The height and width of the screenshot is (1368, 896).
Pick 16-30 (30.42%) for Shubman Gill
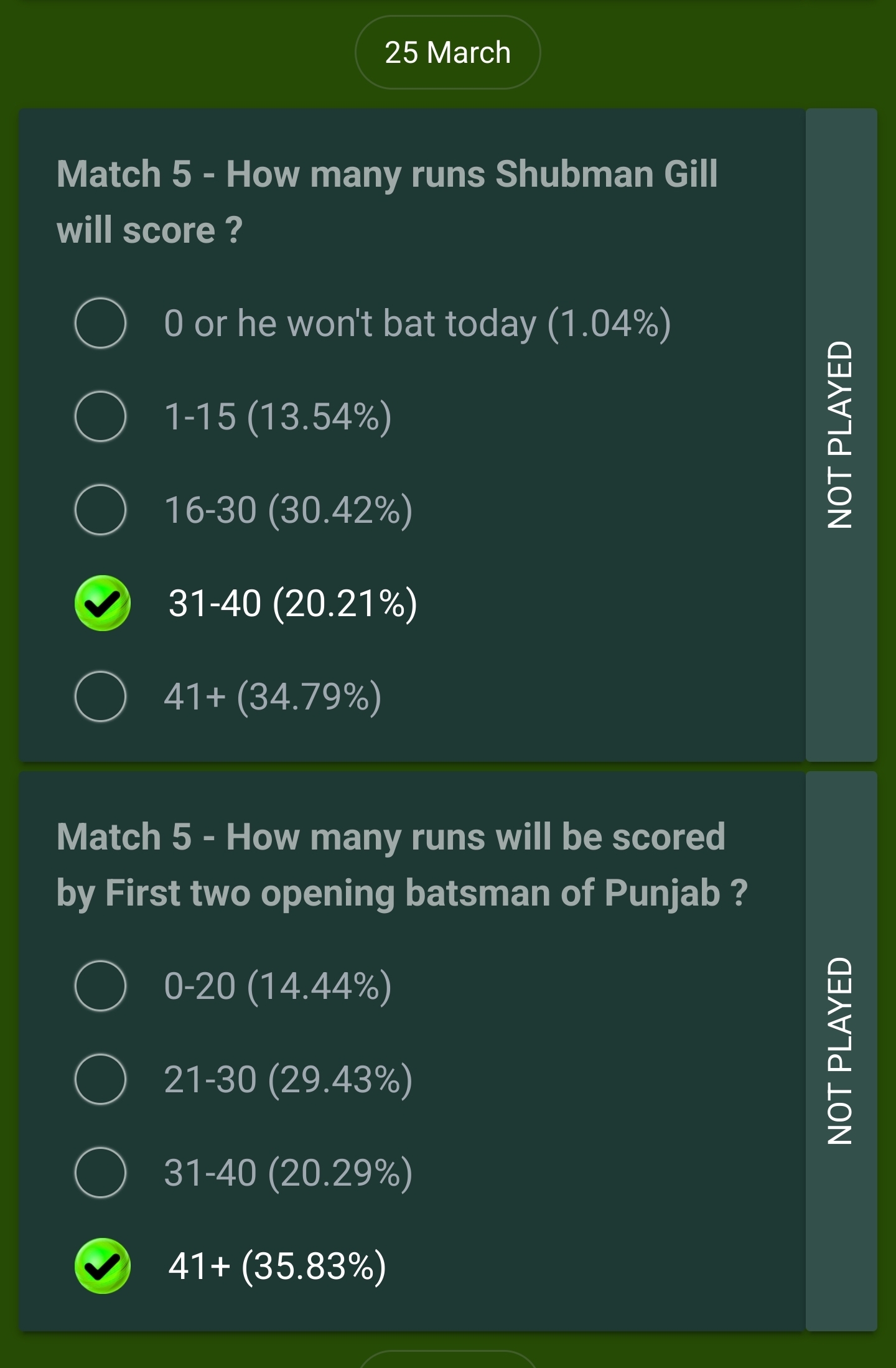point(100,510)
